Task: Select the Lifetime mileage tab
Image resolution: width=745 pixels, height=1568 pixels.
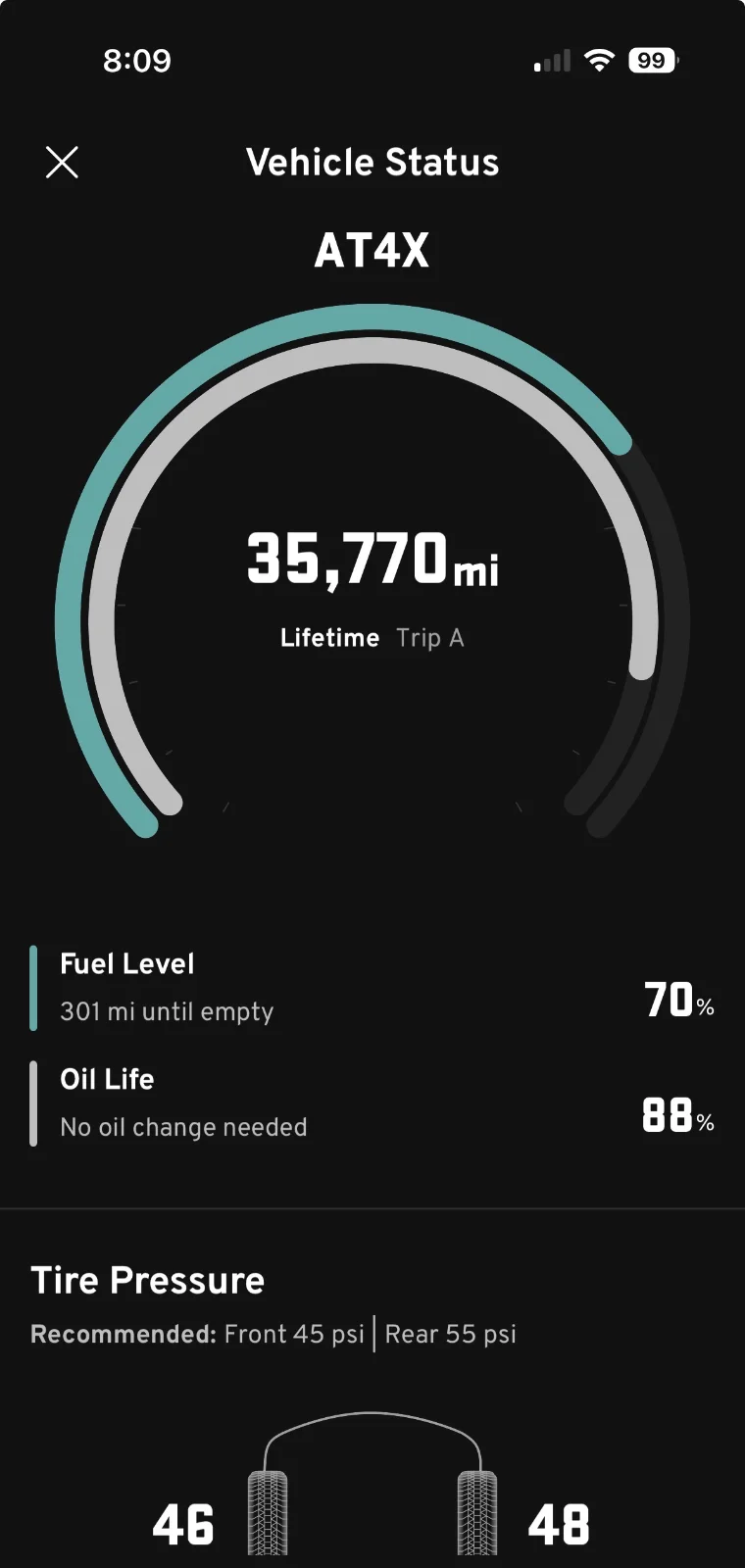Action: 329,638
